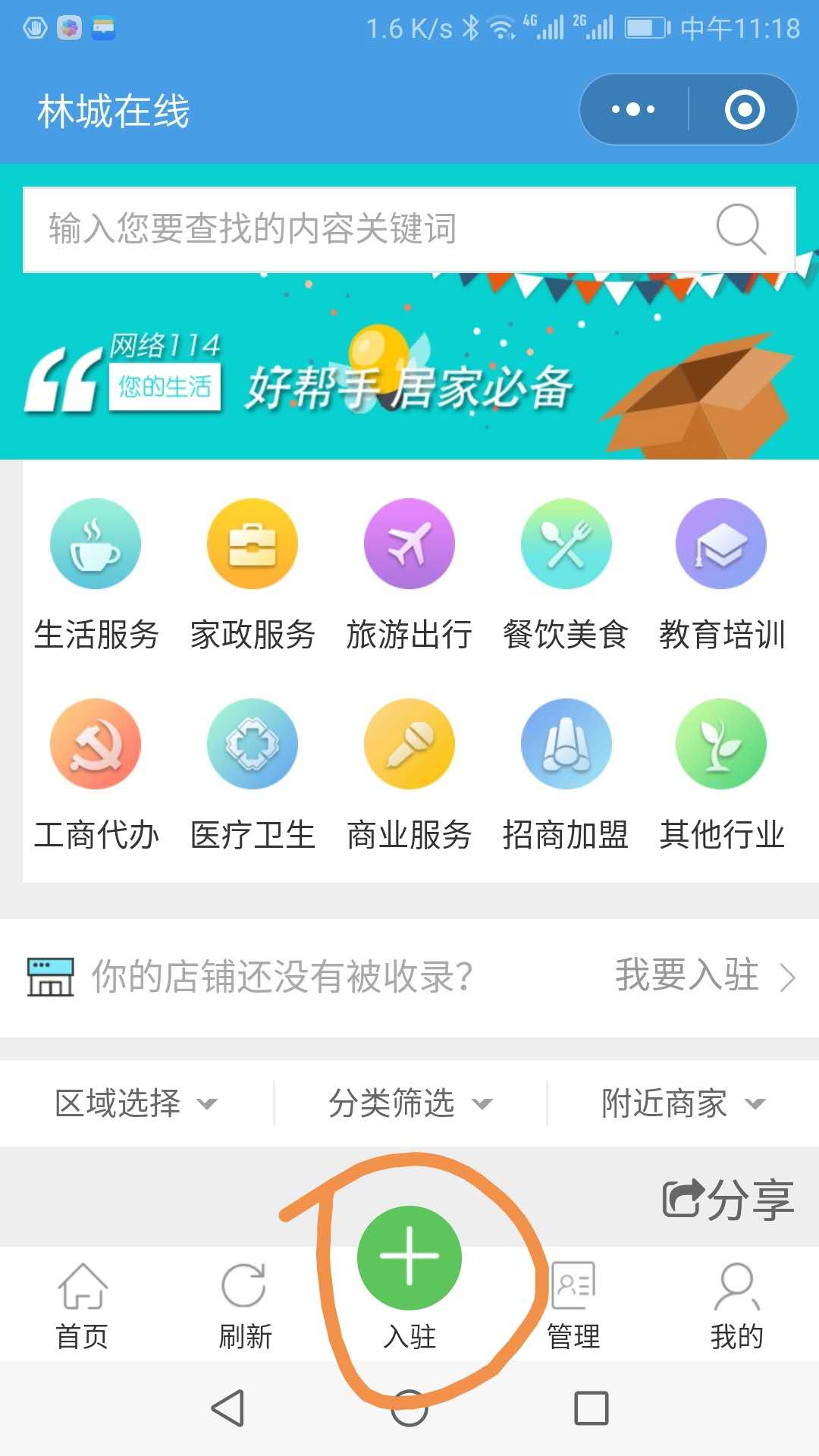Tap the keyword search field
The image size is (819, 1456).
tap(364, 229)
